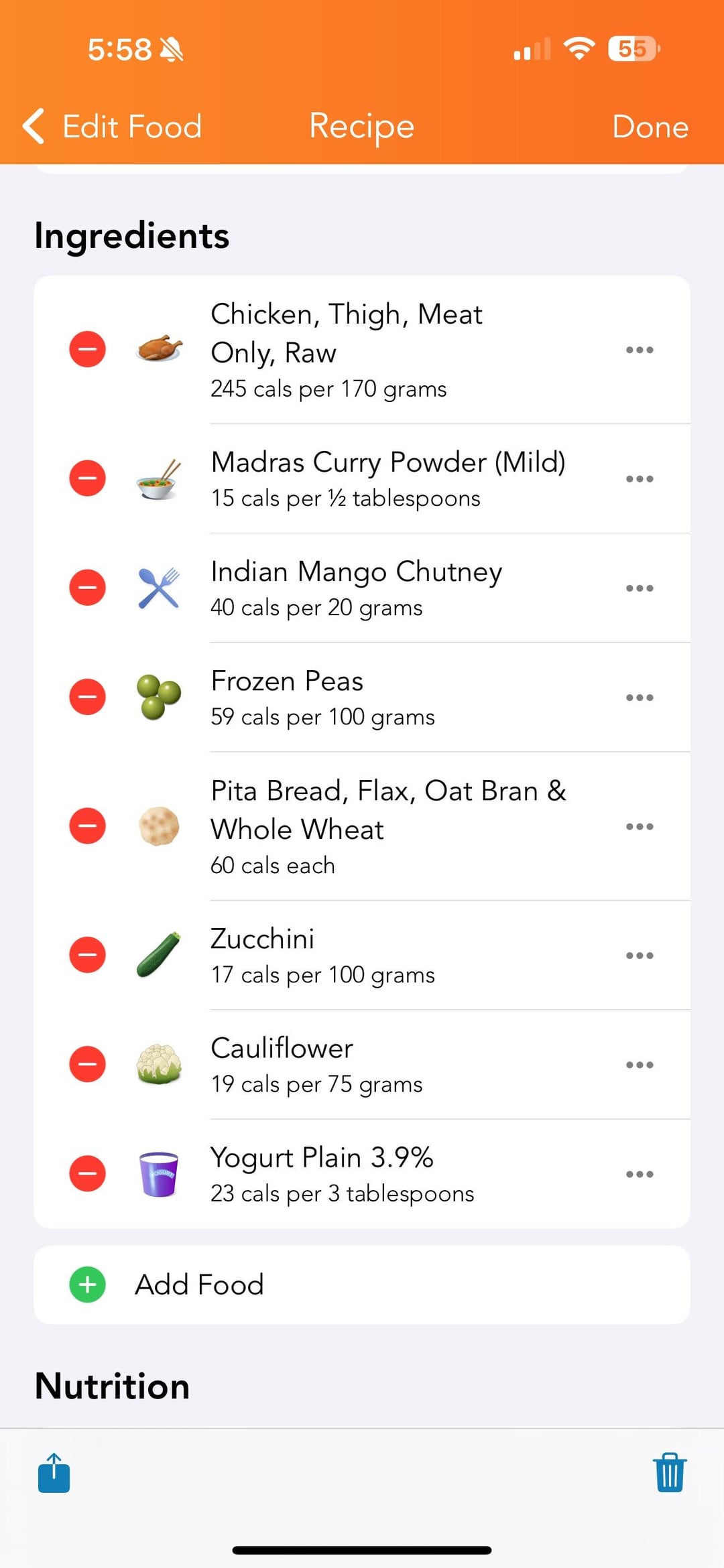Open more options for Yogurt Plain 3.9%
The image size is (724, 1568).
coord(639,1174)
